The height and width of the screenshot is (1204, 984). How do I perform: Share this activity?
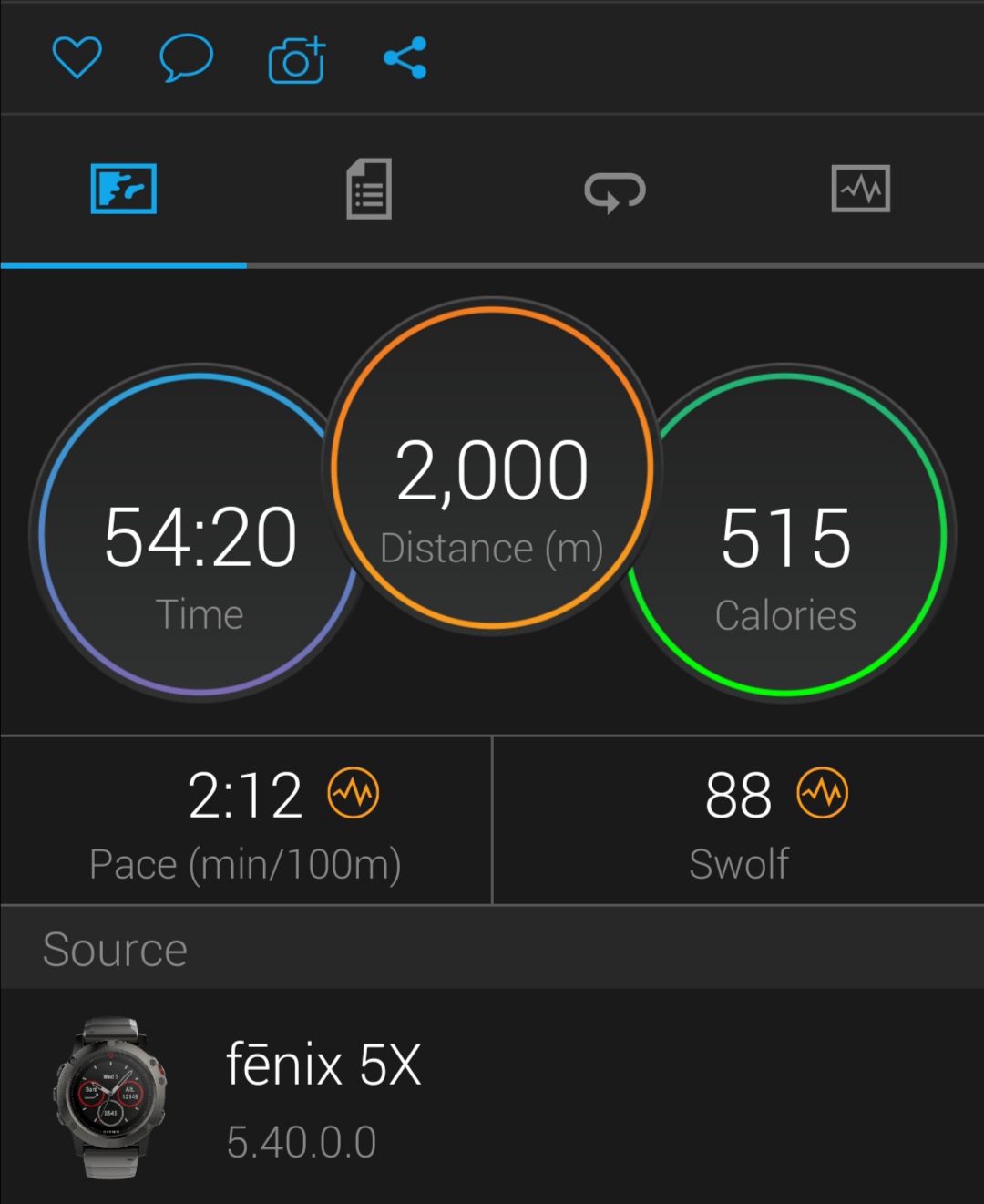pyautogui.click(x=405, y=58)
